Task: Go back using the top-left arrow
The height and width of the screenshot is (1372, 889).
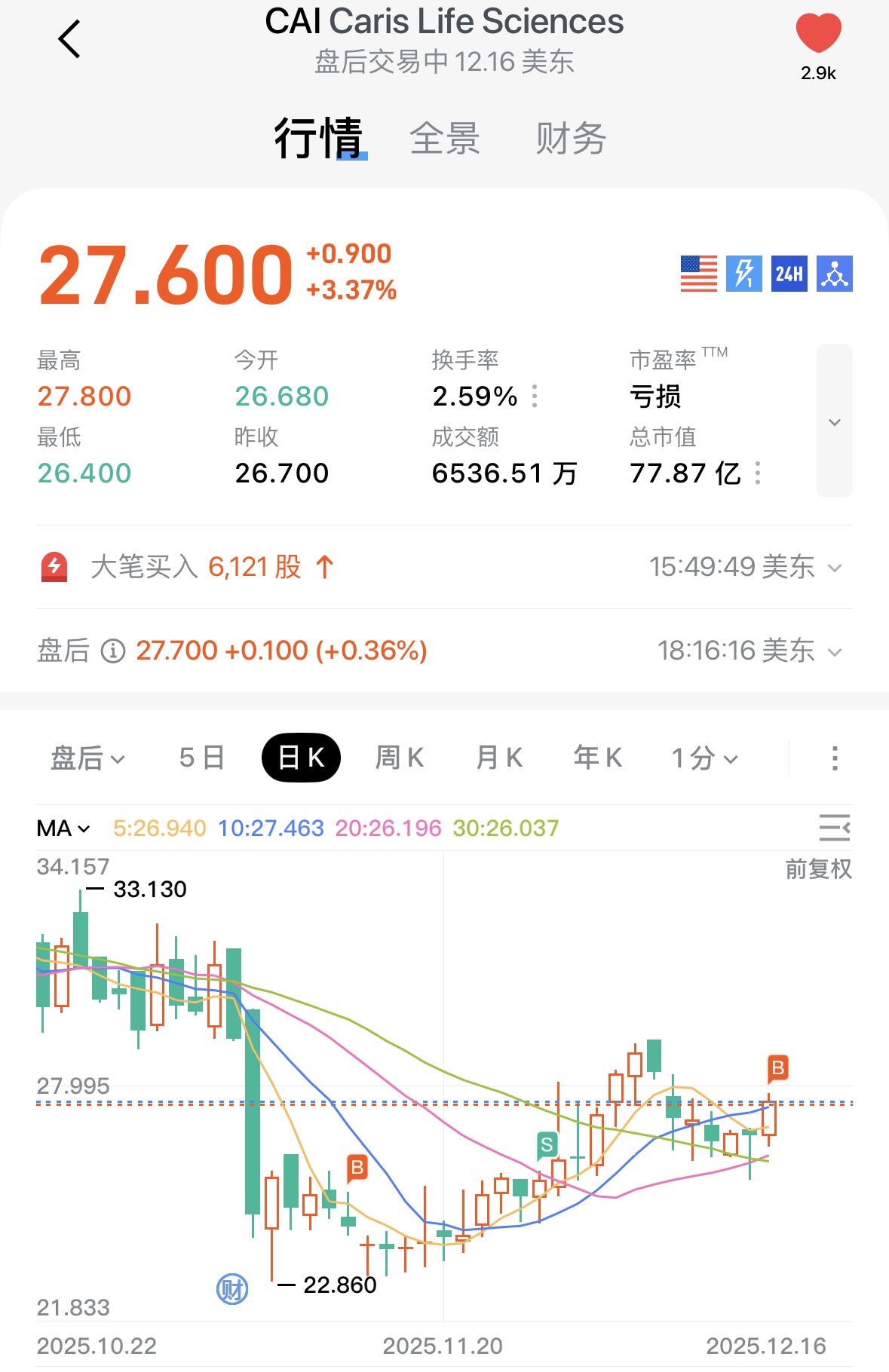Action: (69, 39)
